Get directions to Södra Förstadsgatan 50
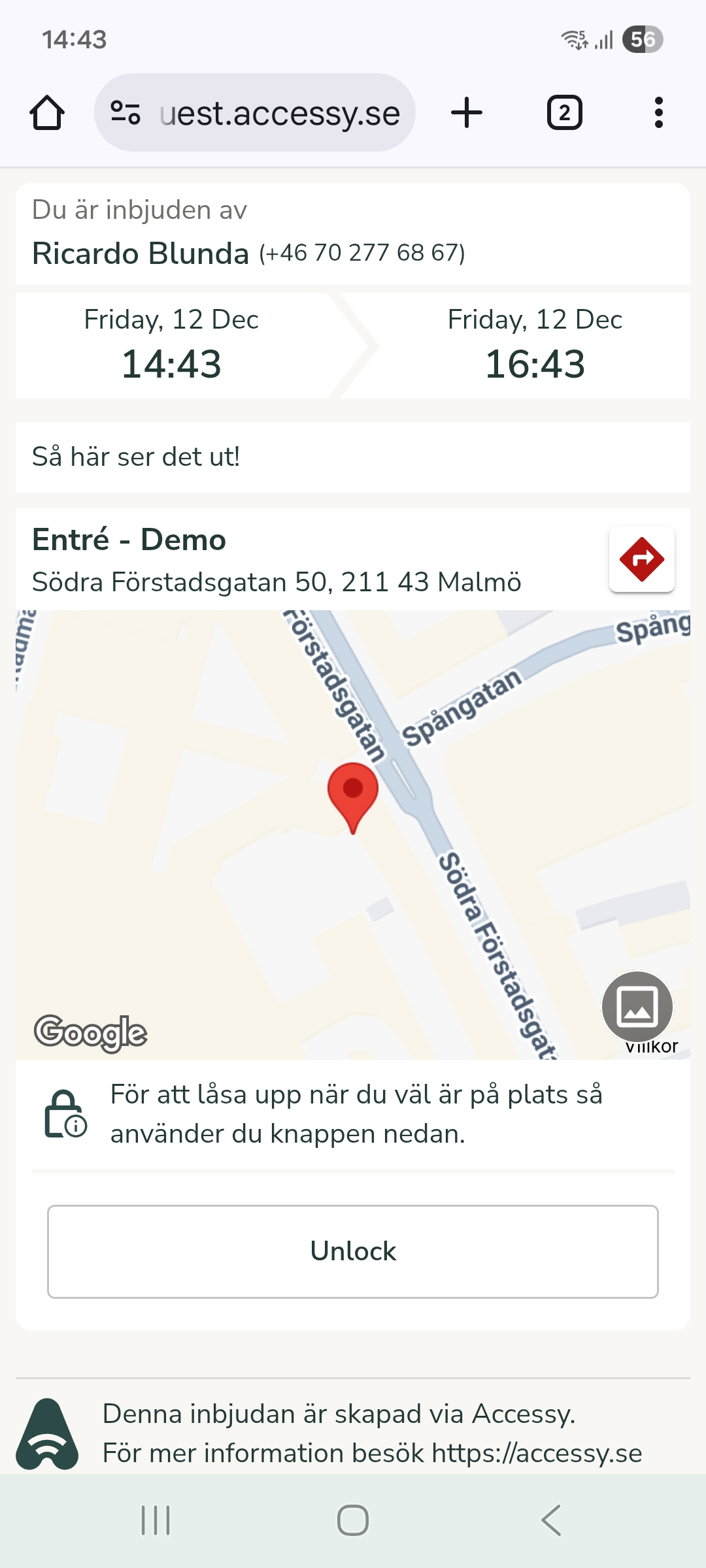 pyautogui.click(x=641, y=559)
